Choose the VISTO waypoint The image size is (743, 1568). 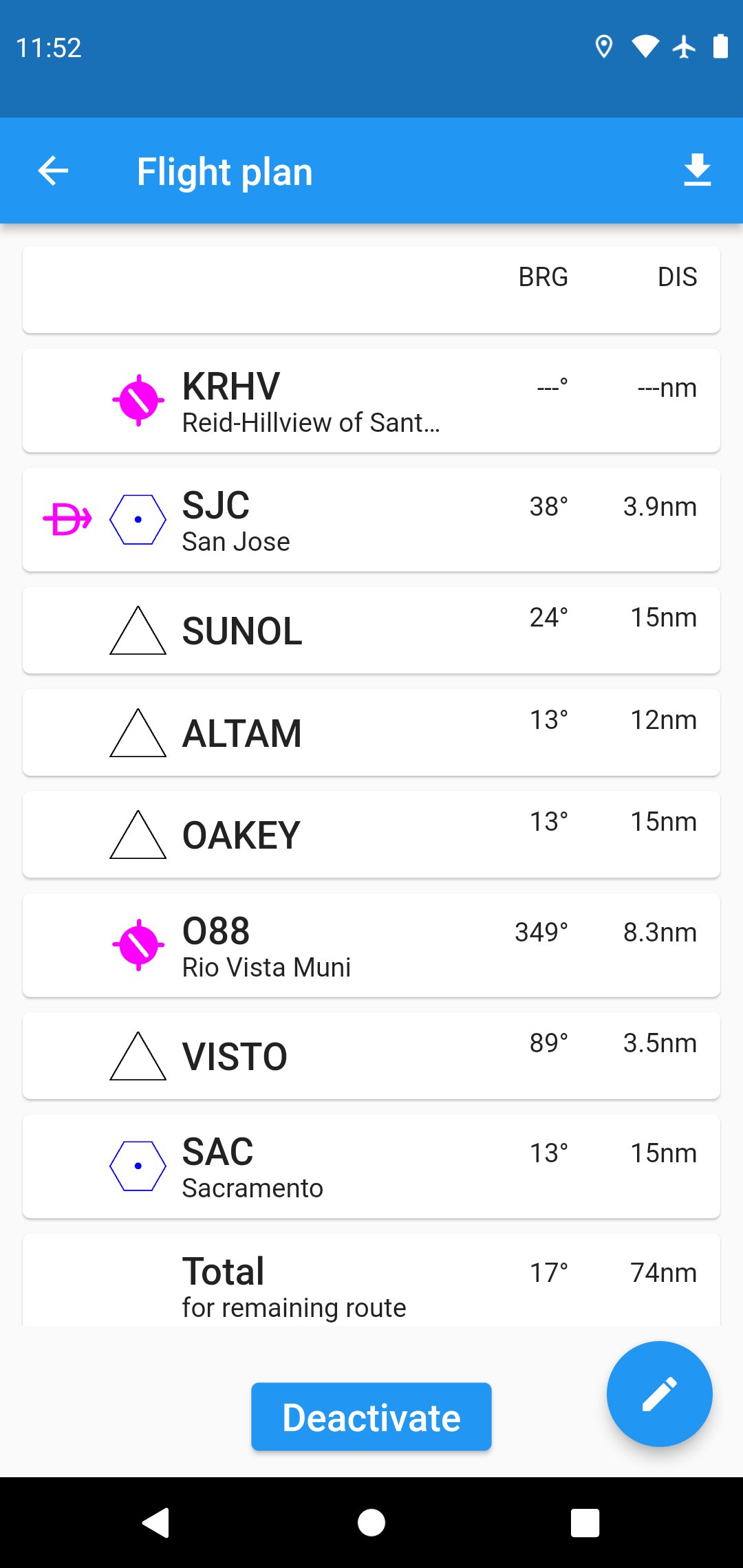pos(371,1056)
